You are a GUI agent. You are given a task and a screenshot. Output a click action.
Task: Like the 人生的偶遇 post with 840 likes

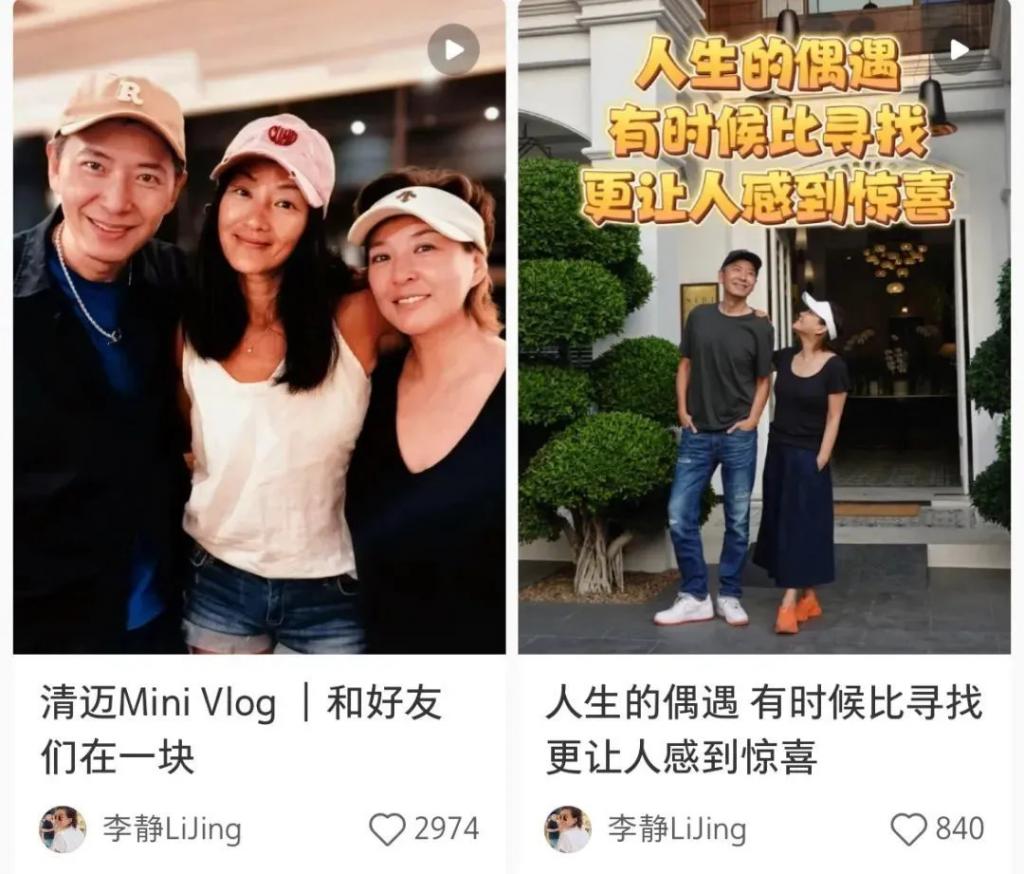[x=908, y=829]
